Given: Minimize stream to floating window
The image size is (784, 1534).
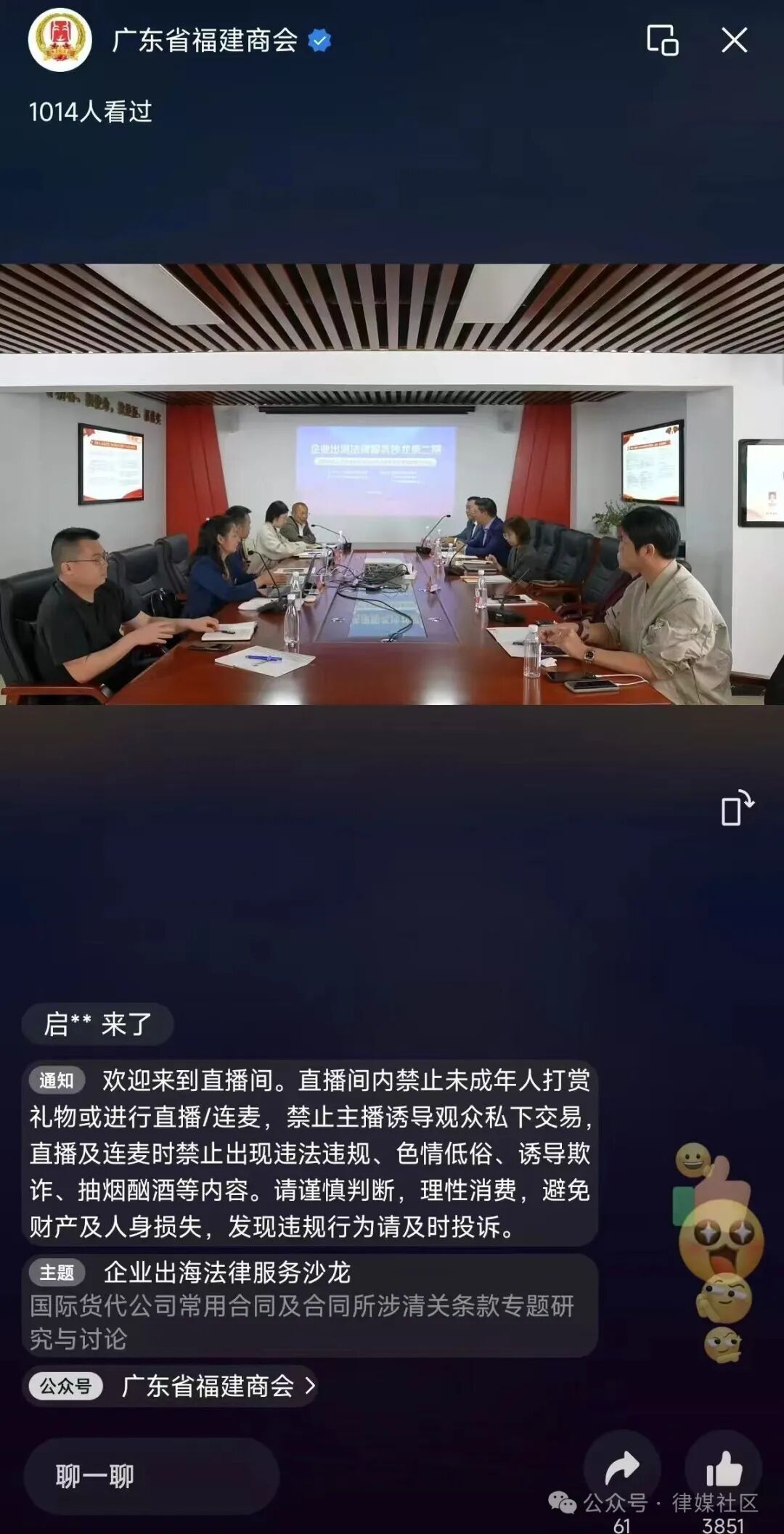Looking at the screenshot, I should click(662, 41).
